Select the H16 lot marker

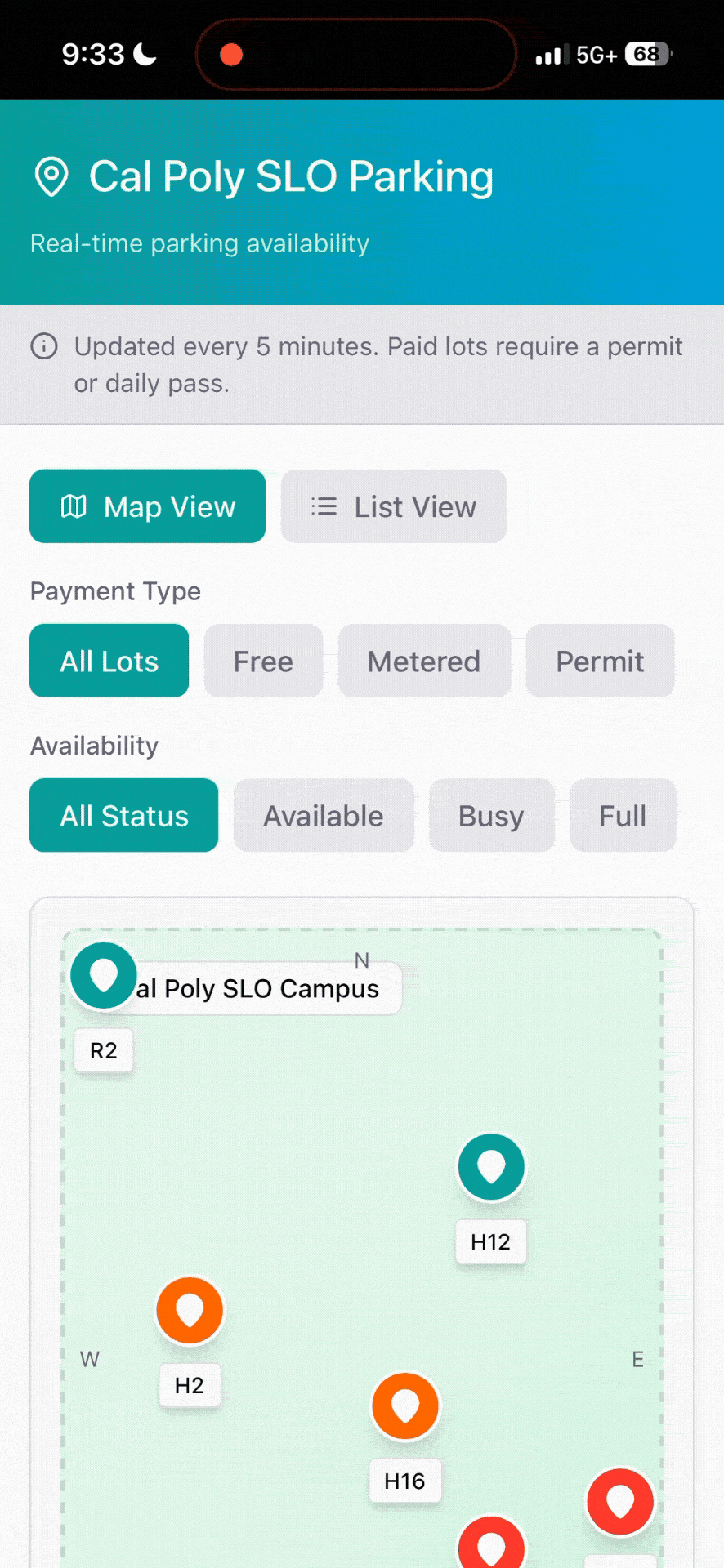(x=405, y=1406)
